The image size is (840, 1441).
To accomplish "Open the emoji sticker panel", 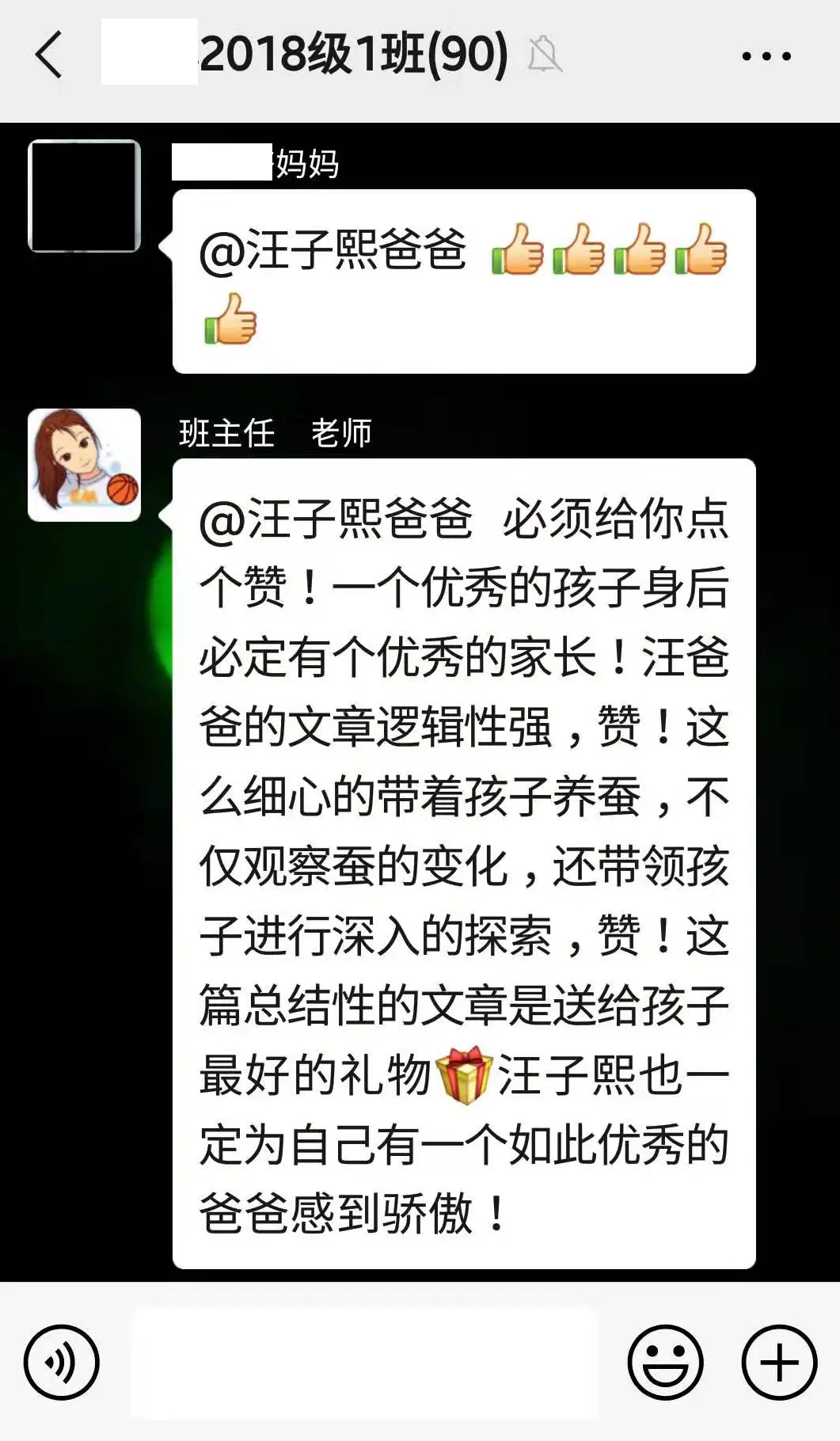I will [665, 1362].
